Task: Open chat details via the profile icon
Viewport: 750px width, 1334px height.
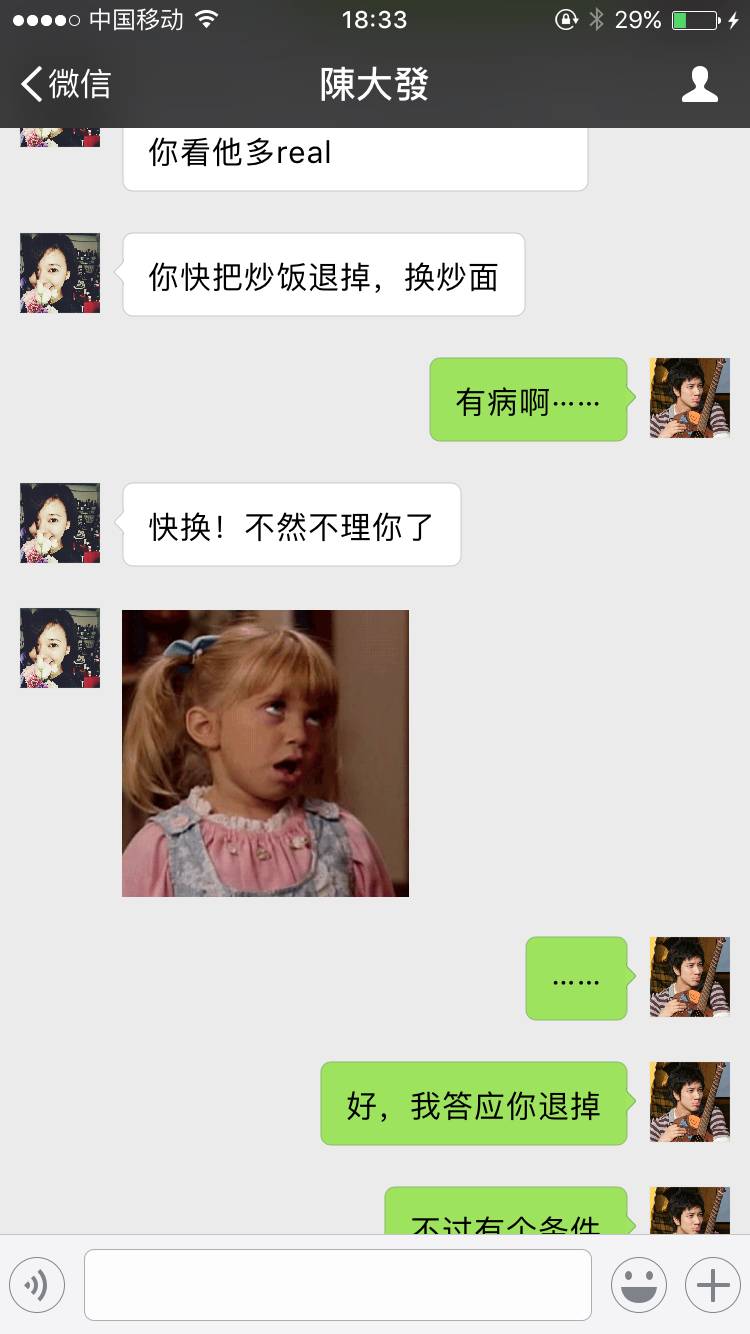Action: click(699, 84)
